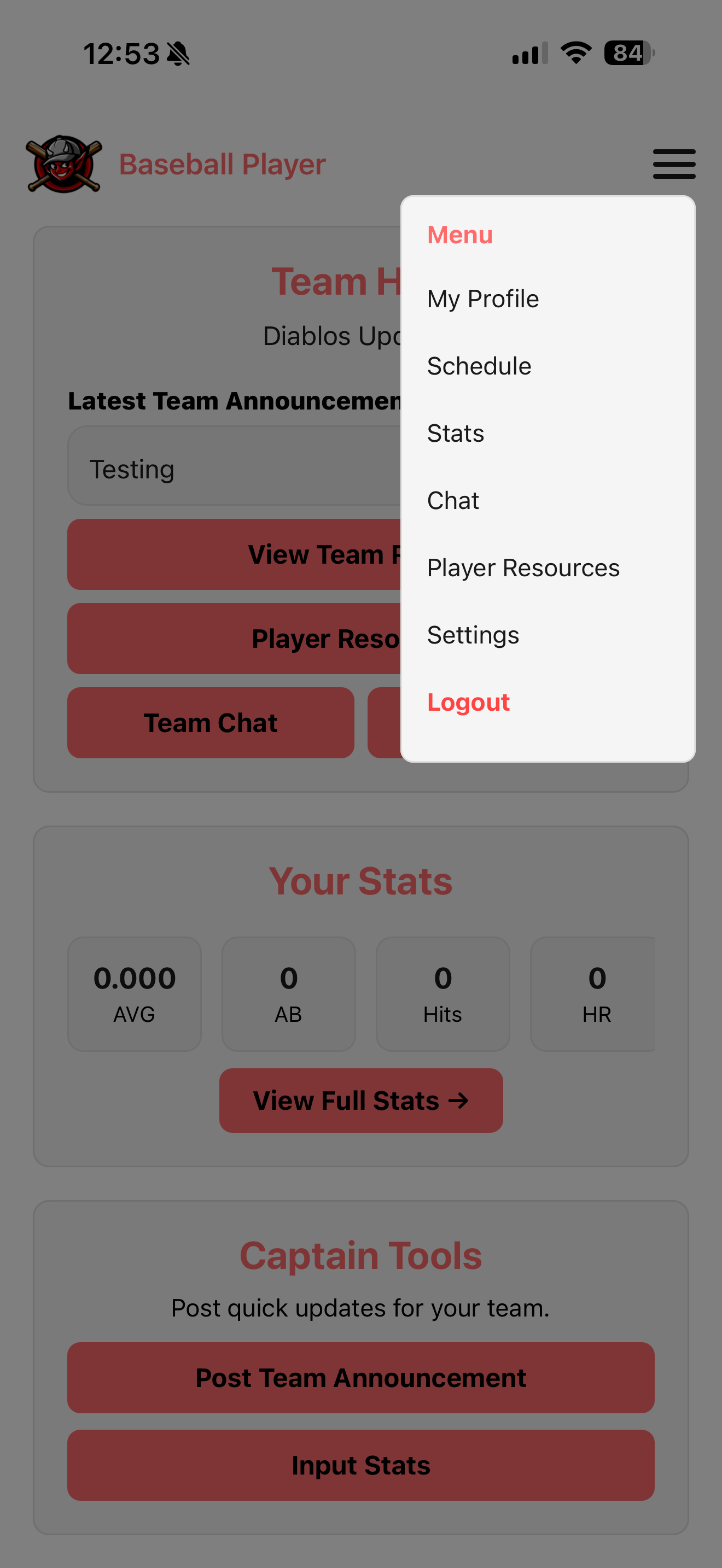Screen dimensions: 722x1568
Task: Tap the Player Resources red button
Action: [243, 638]
